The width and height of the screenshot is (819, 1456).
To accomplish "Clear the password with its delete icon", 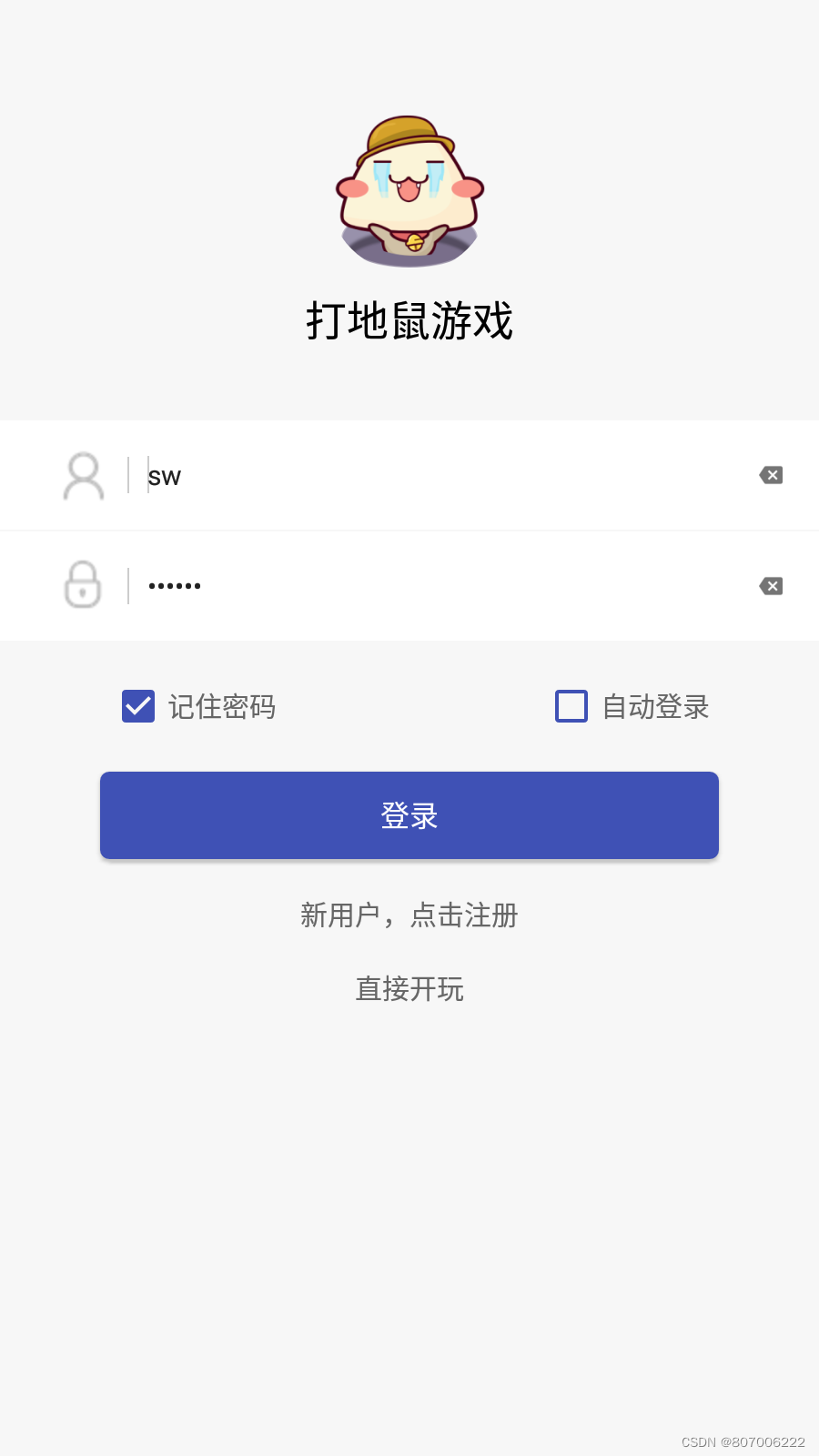I will click(x=771, y=586).
